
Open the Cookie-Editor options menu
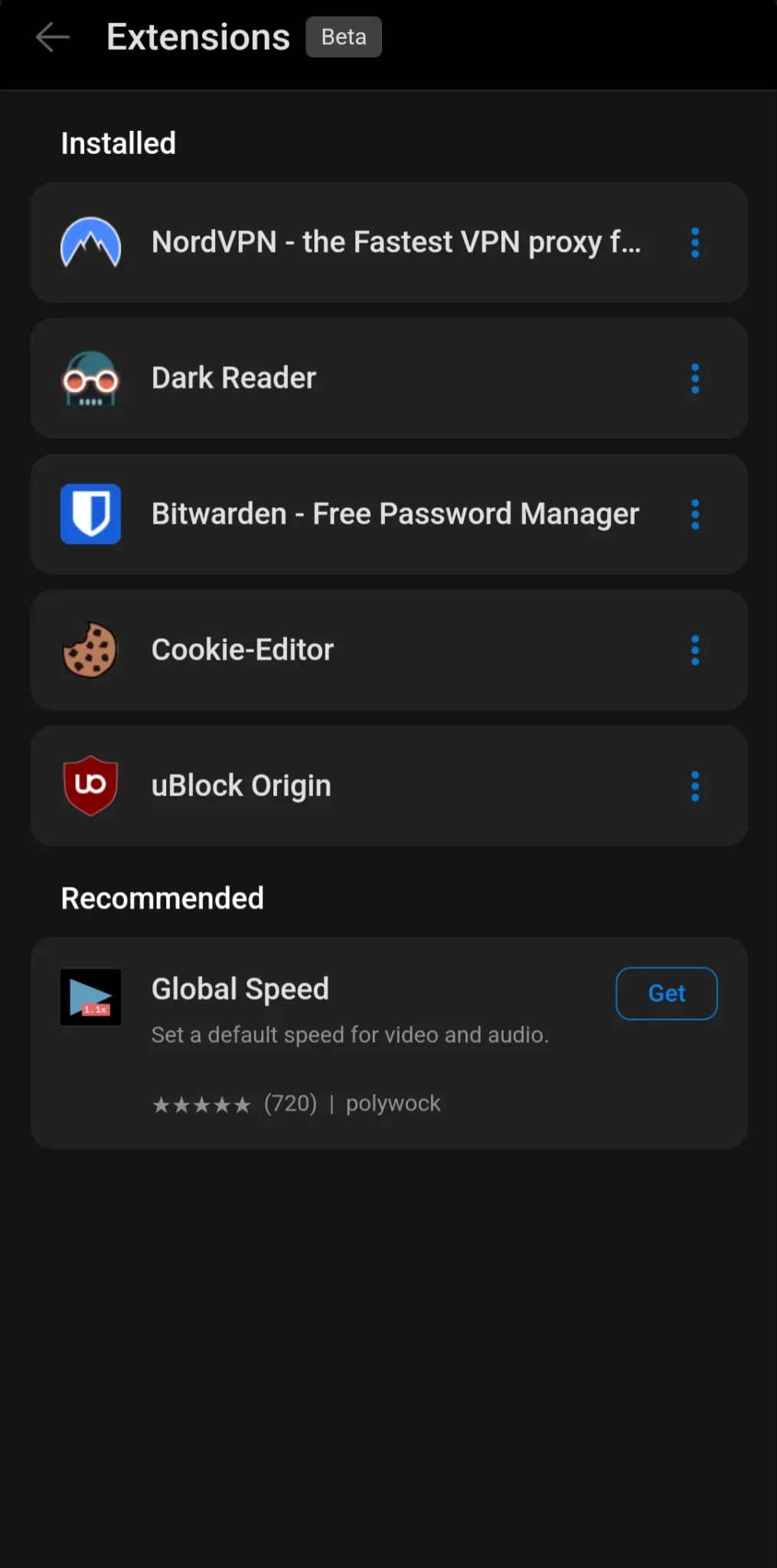tap(695, 649)
